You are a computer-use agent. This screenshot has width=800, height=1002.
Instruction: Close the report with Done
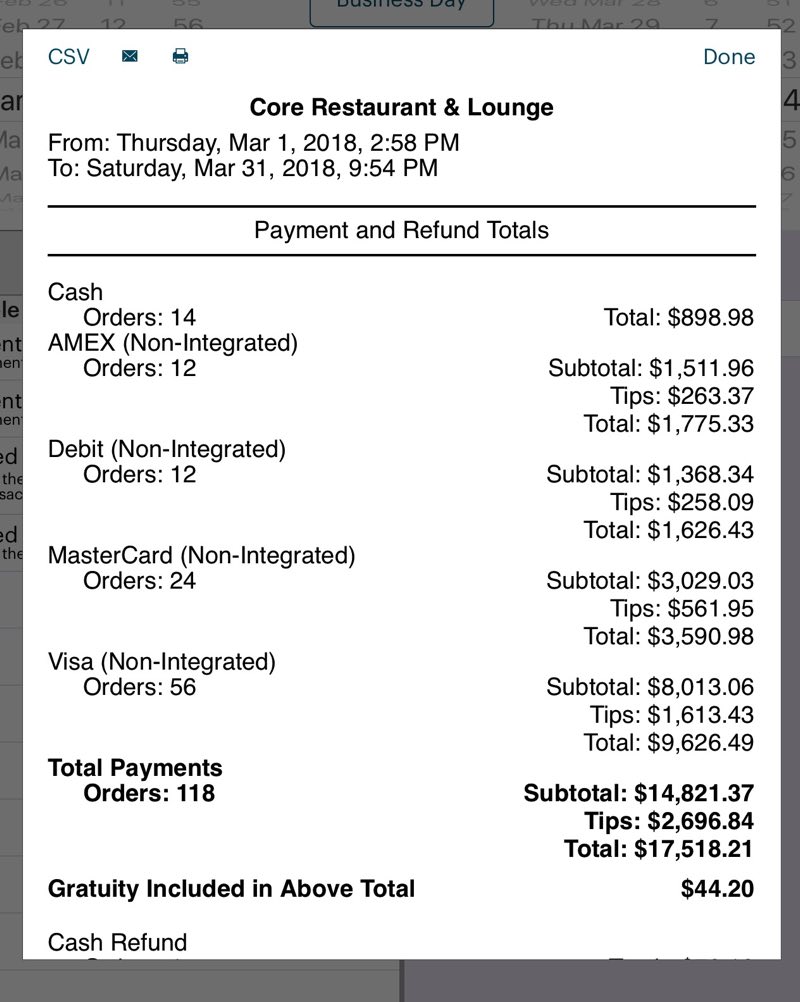click(729, 57)
